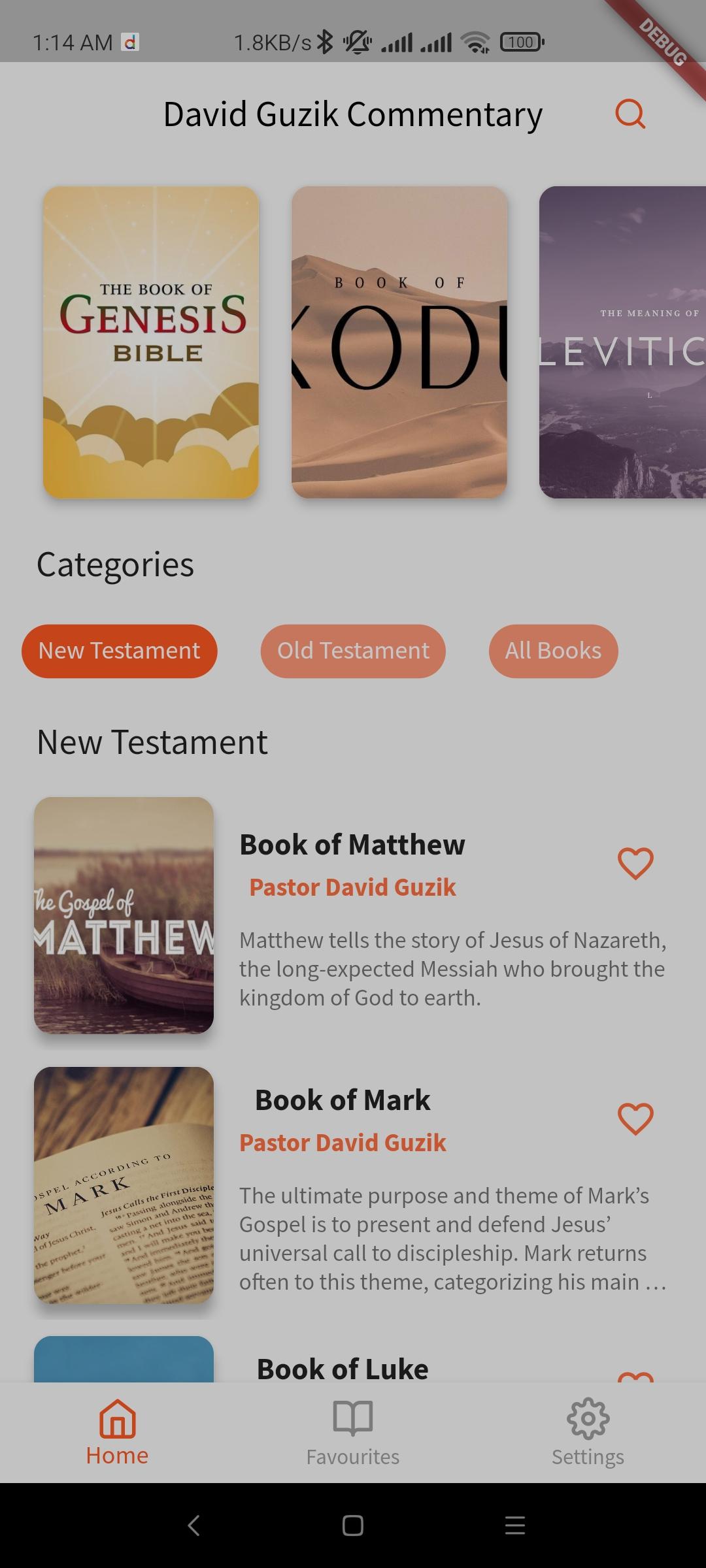Open the search icon
706x1568 pixels.
coord(630,114)
